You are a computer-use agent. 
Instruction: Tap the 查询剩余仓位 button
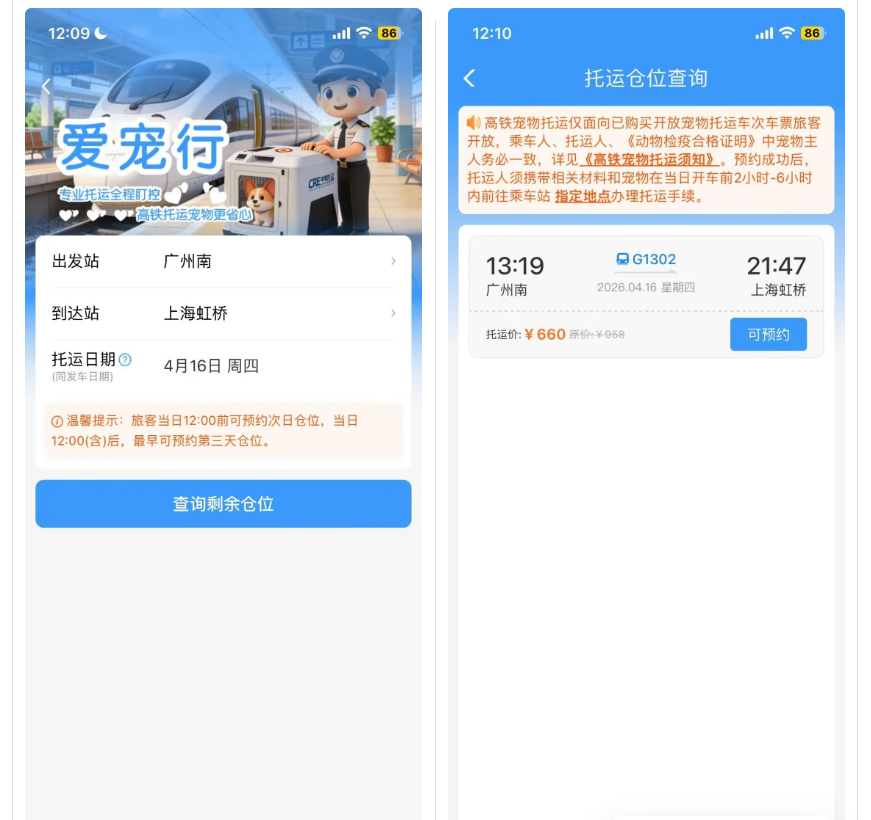(x=223, y=504)
